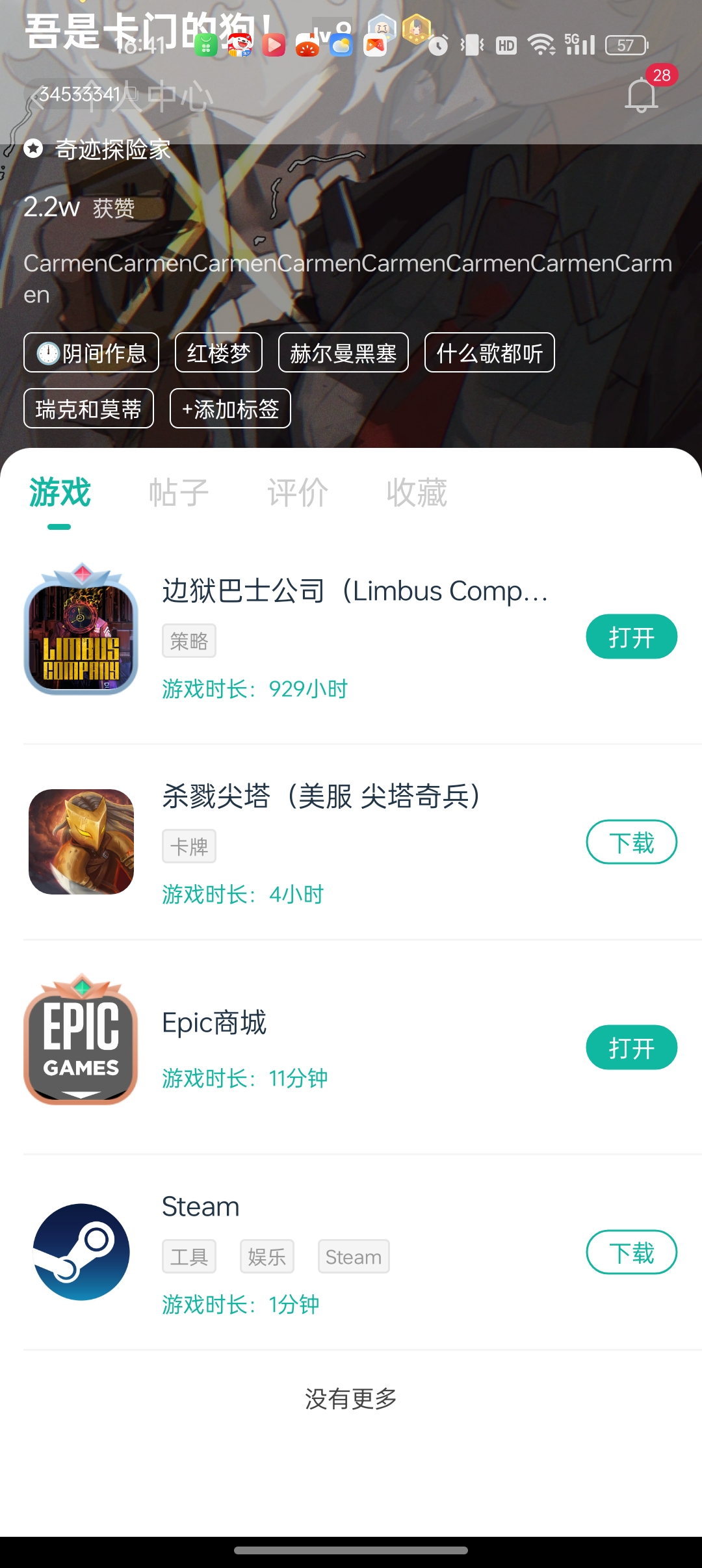Tap the 赫尔曼黑塞 tag
Screen dimensions: 702x1568
(343, 353)
